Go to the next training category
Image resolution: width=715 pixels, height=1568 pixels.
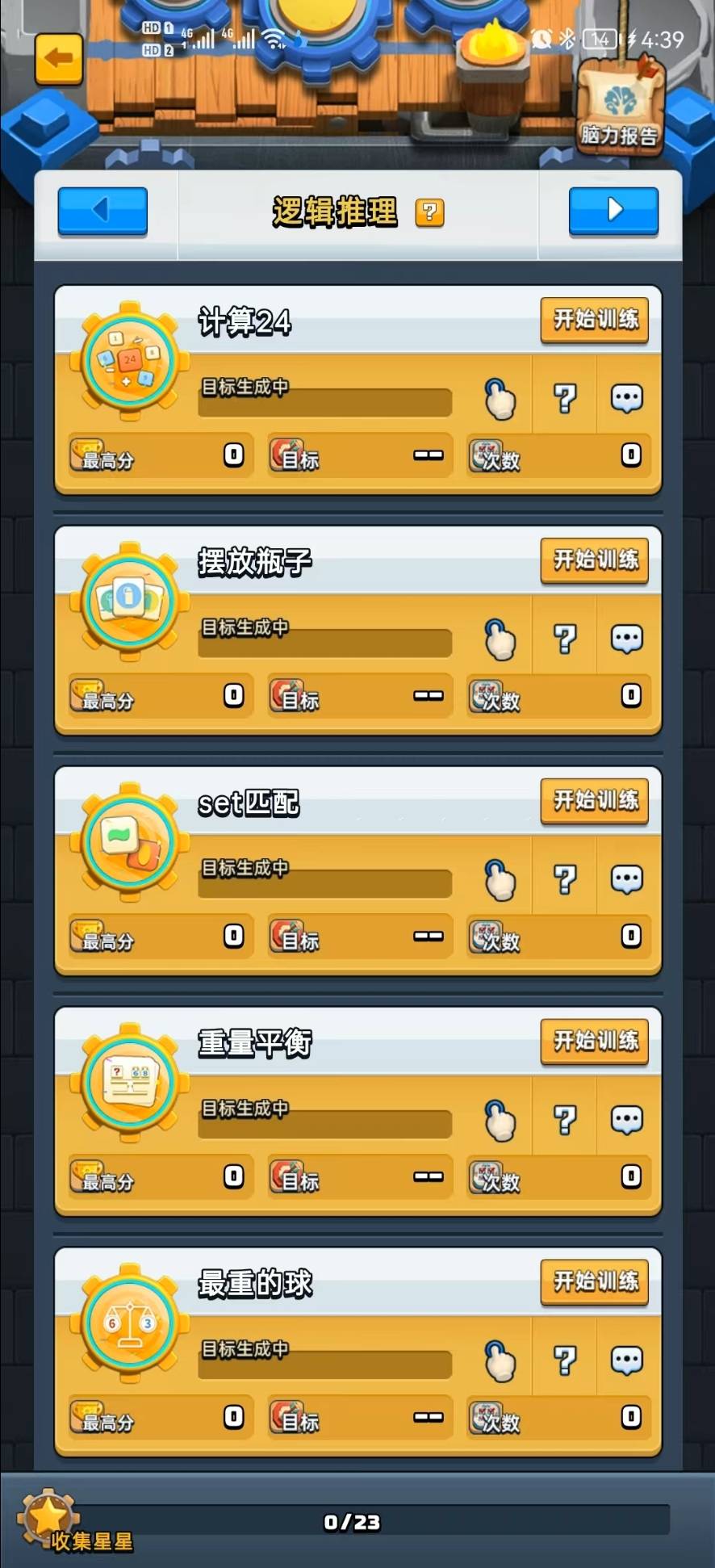click(x=613, y=211)
